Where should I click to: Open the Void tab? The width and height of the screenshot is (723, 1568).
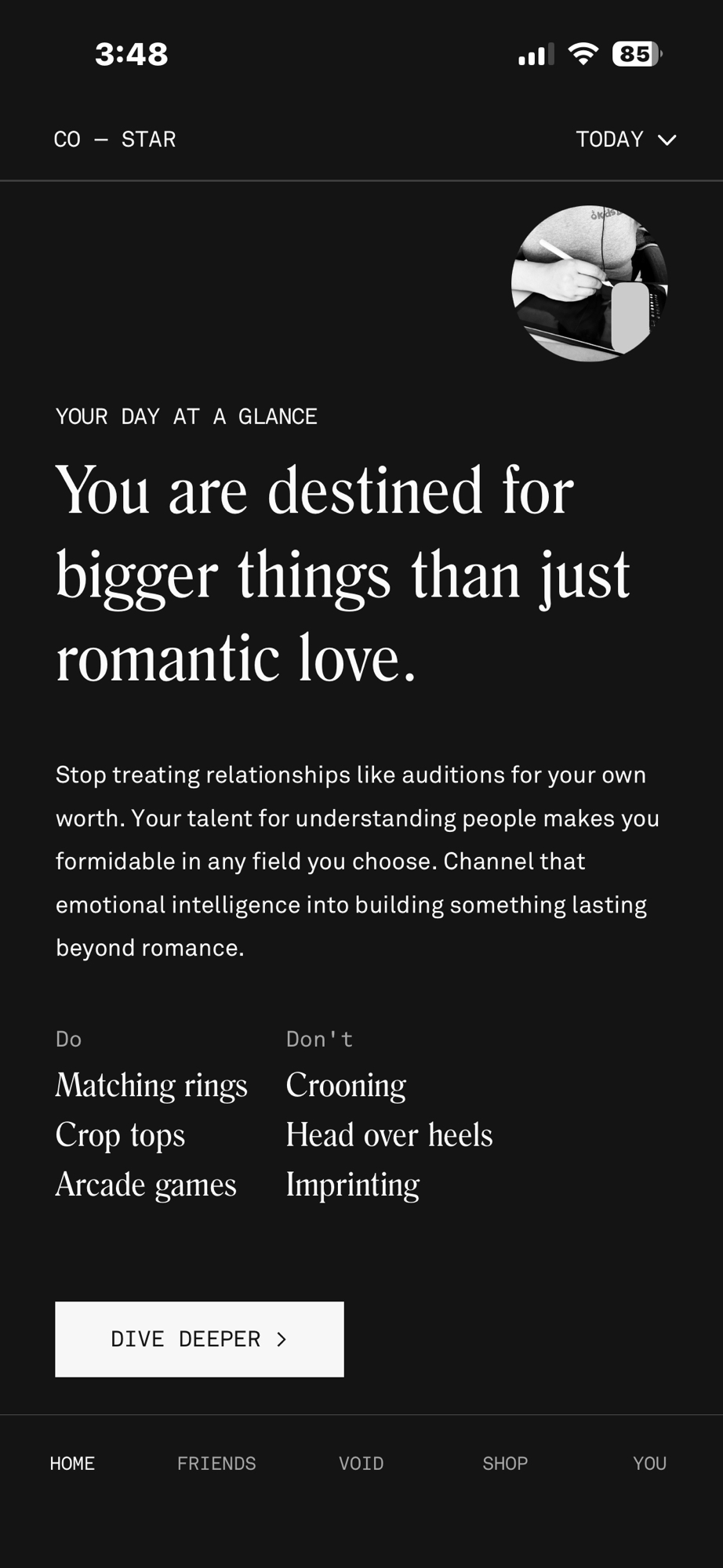(361, 1463)
